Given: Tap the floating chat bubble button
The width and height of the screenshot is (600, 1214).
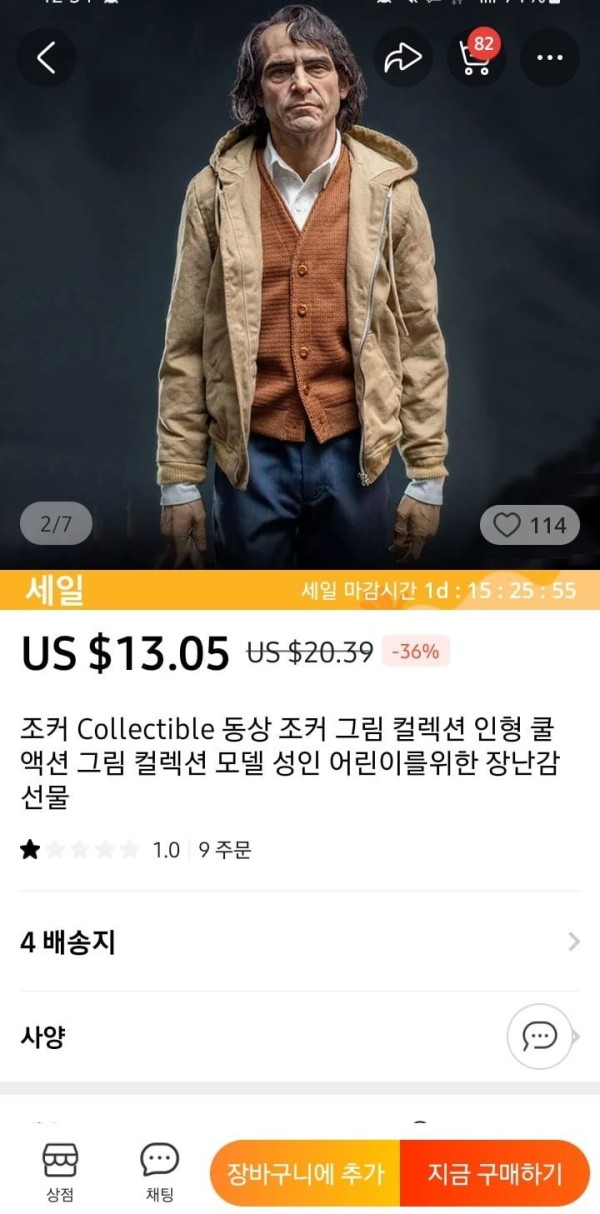Looking at the screenshot, I should (540, 1036).
